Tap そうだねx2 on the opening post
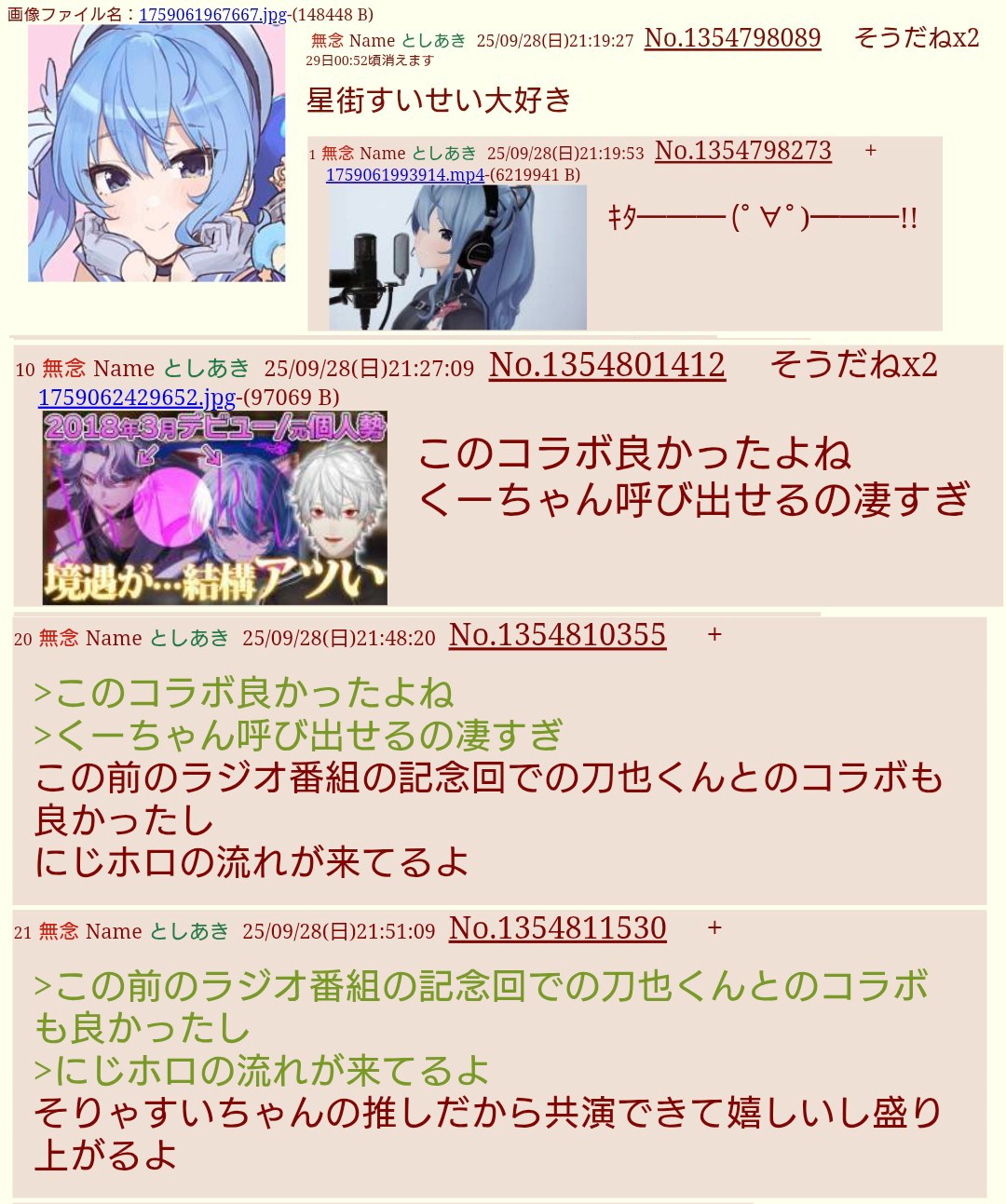Image resolution: width=1006 pixels, height=1204 pixels. 917,38
